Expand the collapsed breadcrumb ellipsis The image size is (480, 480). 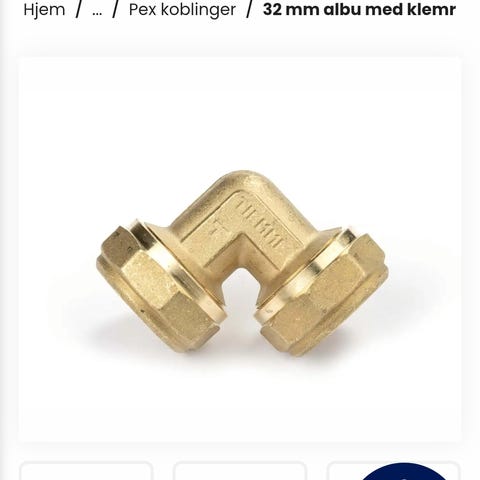(97, 10)
